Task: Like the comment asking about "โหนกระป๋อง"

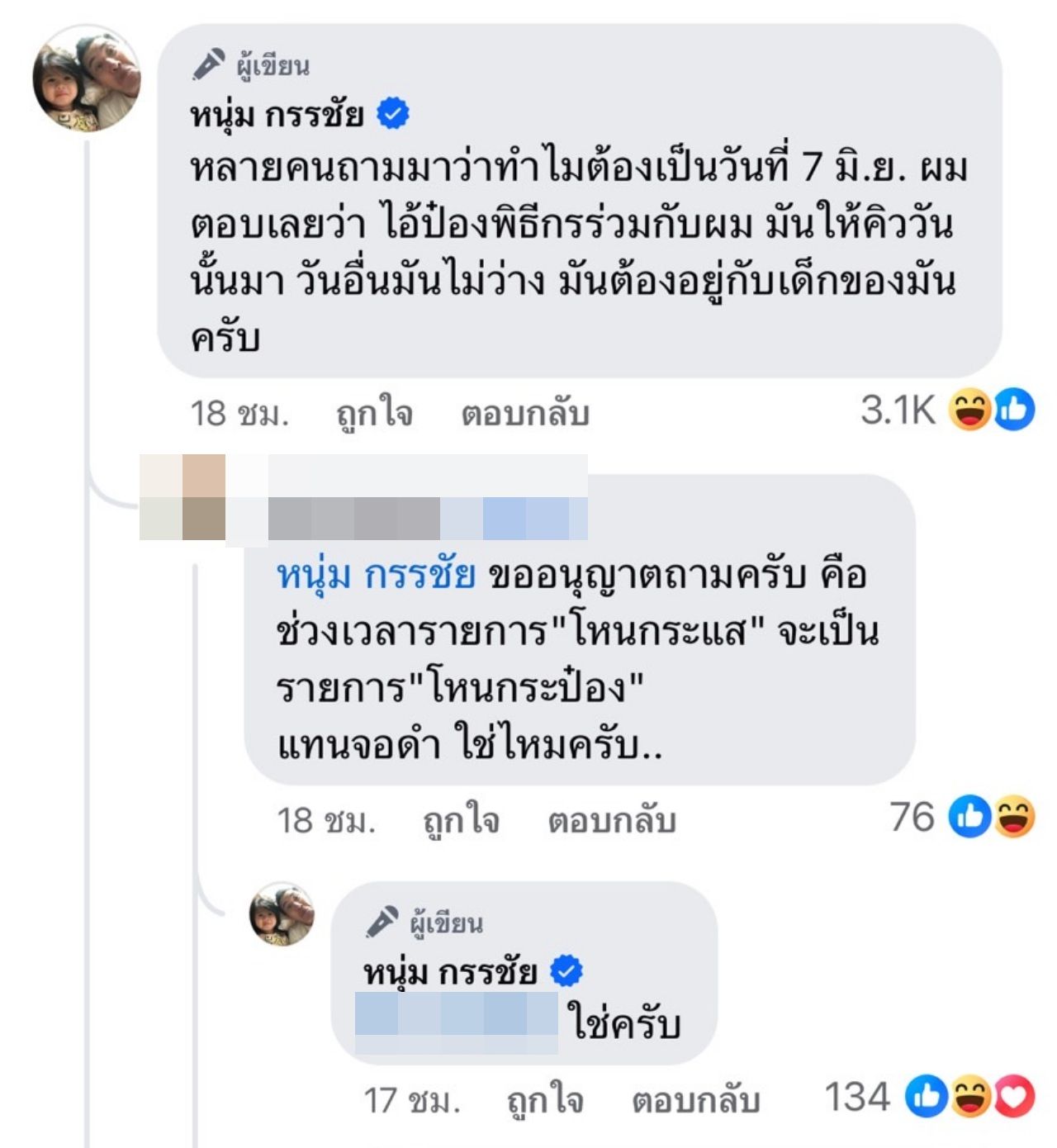Action: click(461, 820)
